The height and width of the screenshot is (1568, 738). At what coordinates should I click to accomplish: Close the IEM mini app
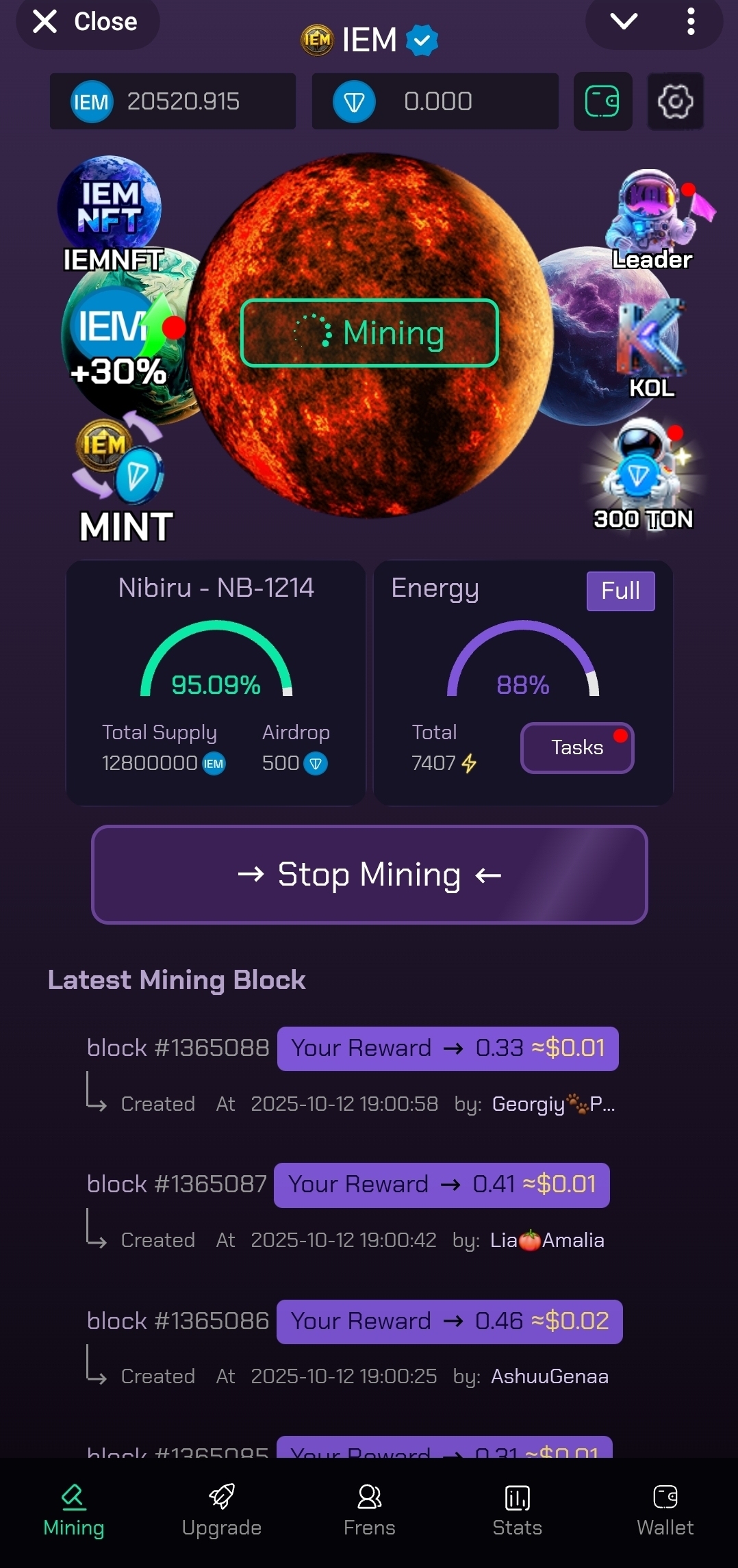(86, 22)
